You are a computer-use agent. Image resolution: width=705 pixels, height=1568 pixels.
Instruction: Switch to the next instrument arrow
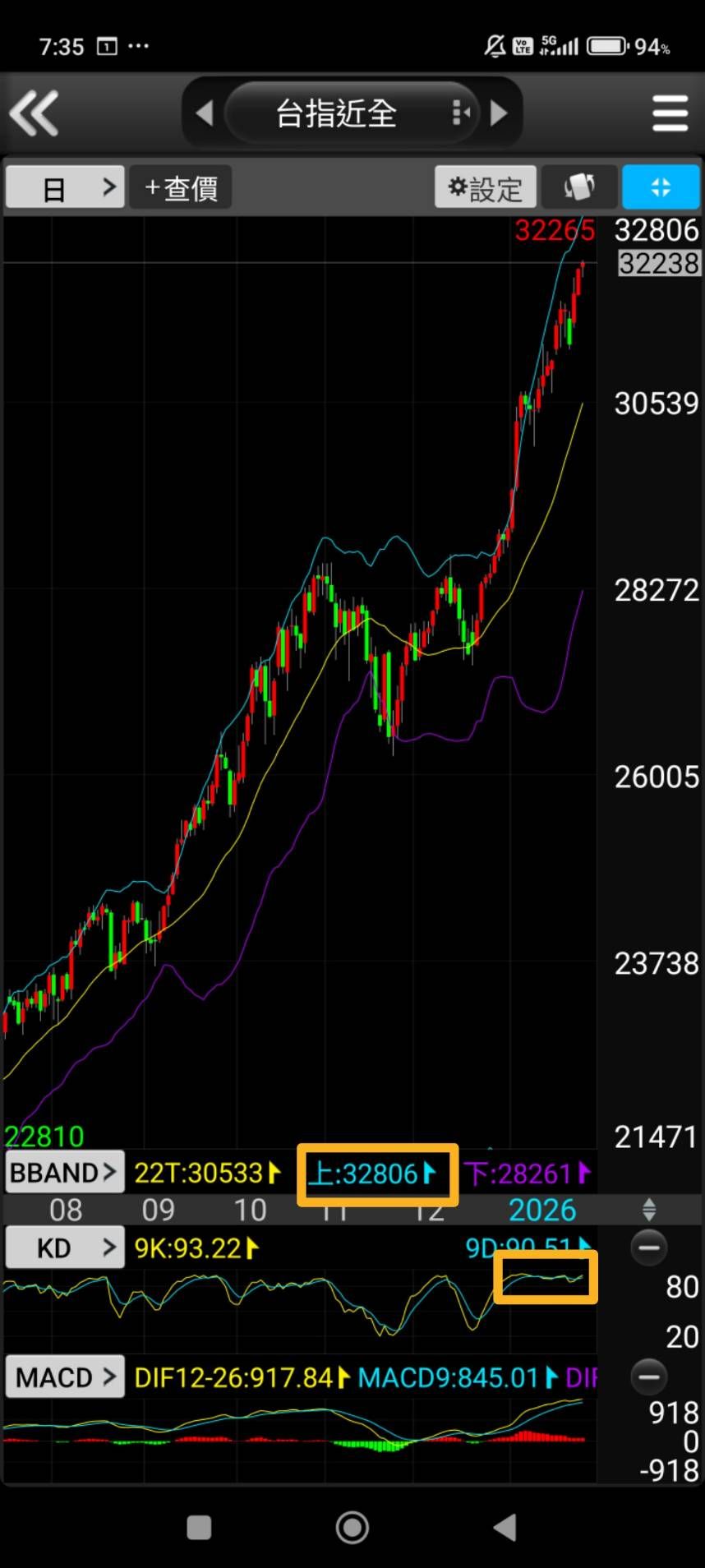click(498, 113)
